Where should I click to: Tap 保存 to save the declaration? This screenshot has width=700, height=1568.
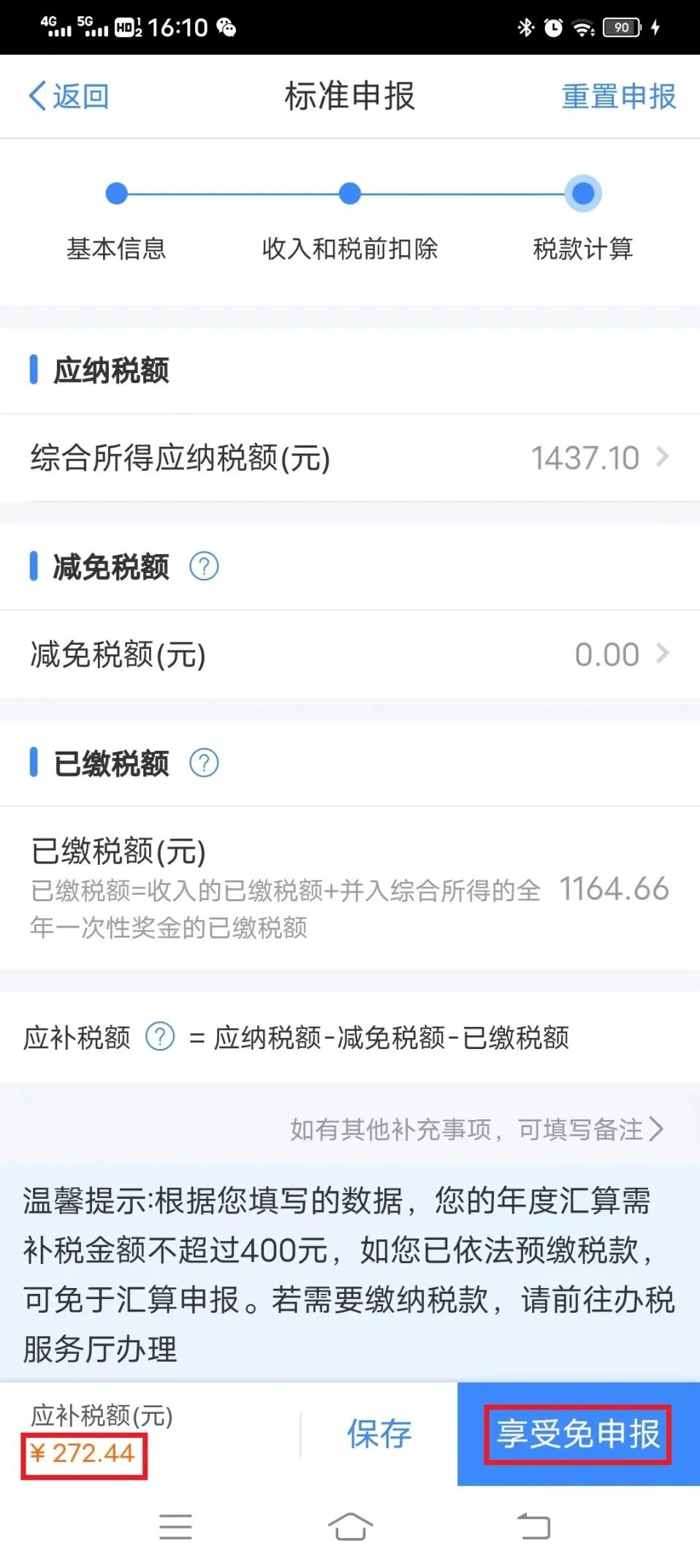click(x=378, y=1434)
